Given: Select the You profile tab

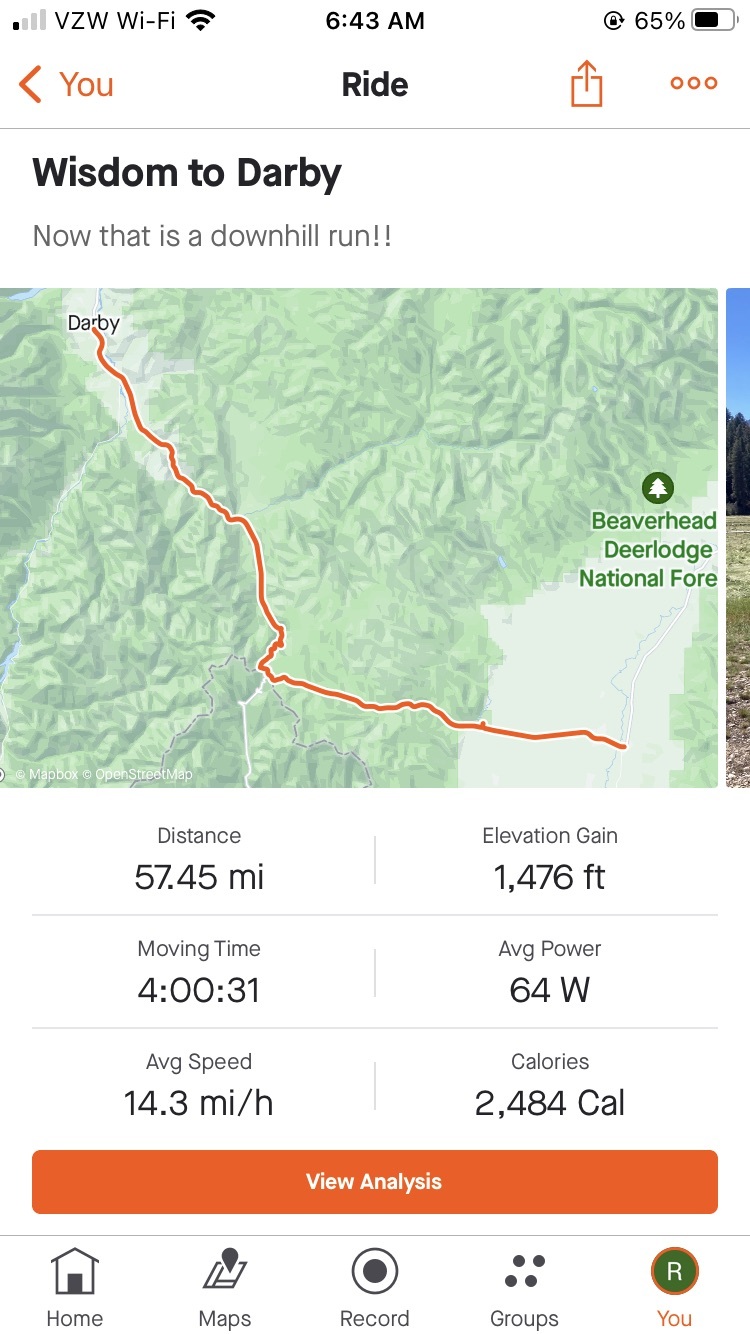Looking at the screenshot, I should (674, 1287).
